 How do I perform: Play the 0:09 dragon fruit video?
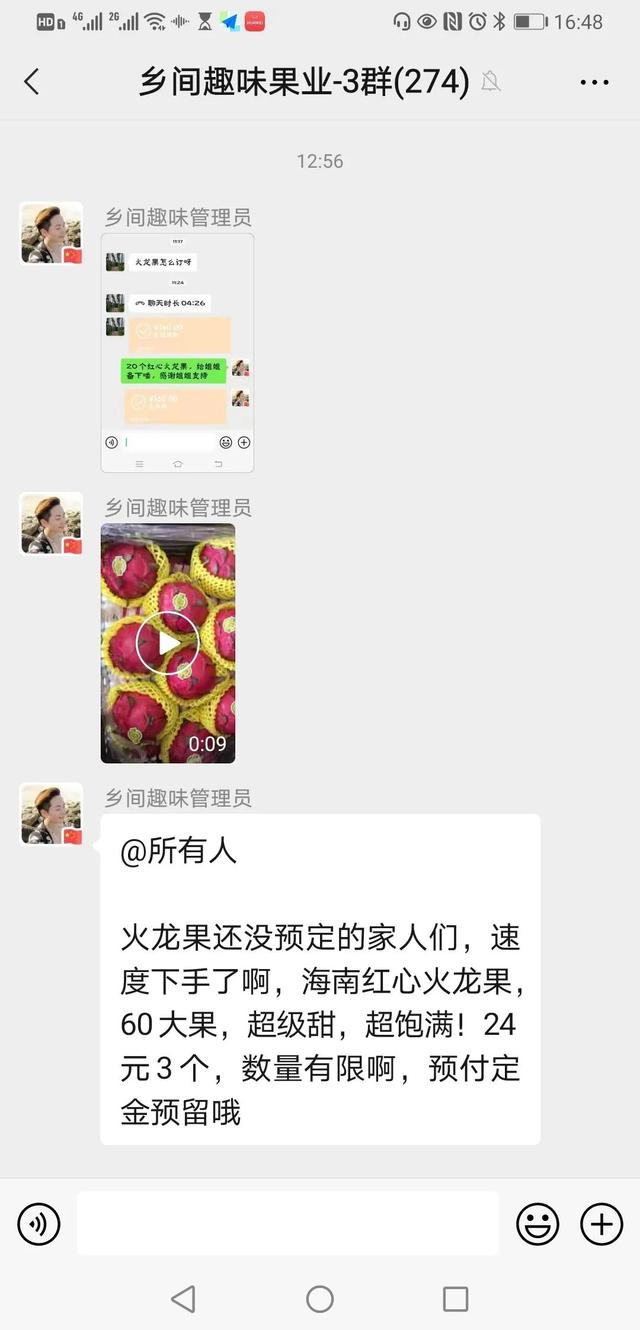click(168, 643)
